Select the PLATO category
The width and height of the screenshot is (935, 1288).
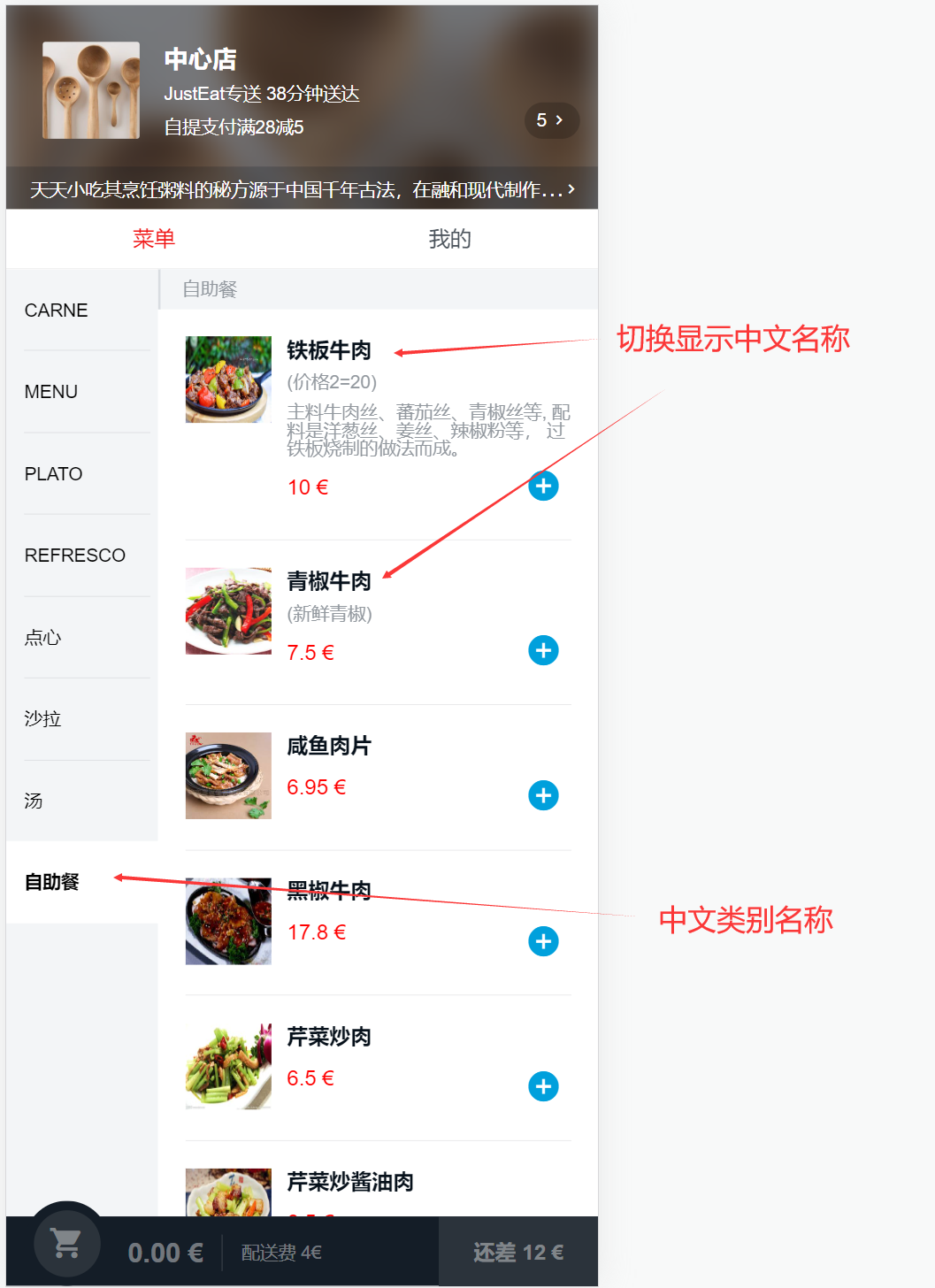coord(54,474)
